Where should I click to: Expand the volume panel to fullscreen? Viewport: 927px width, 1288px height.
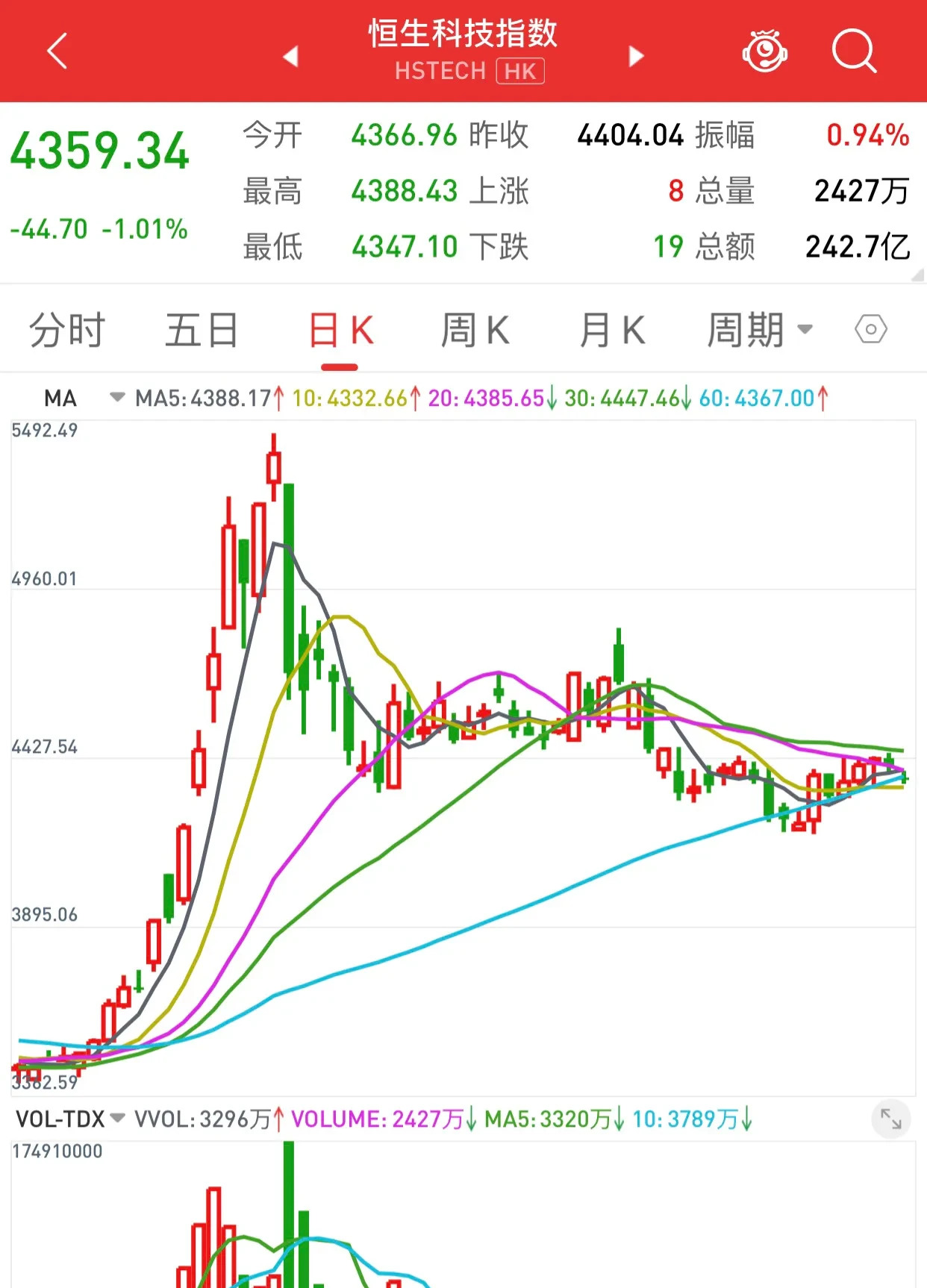click(x=890, y=1120)
